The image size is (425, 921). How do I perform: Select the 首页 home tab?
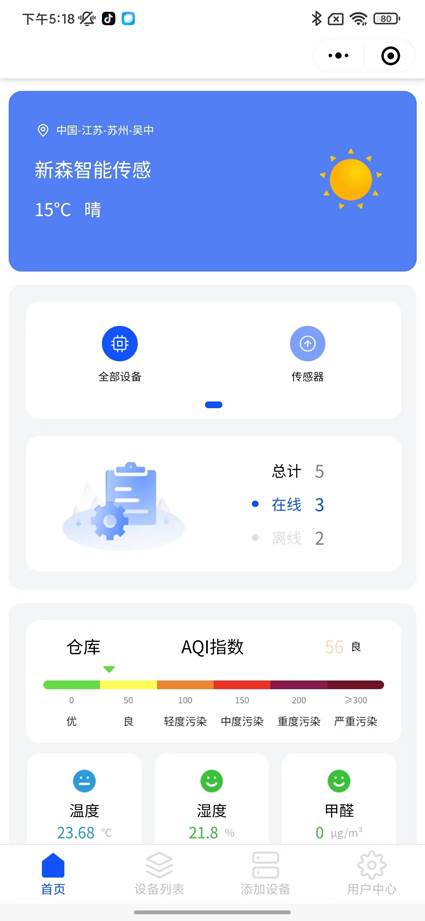pos(53,873)
